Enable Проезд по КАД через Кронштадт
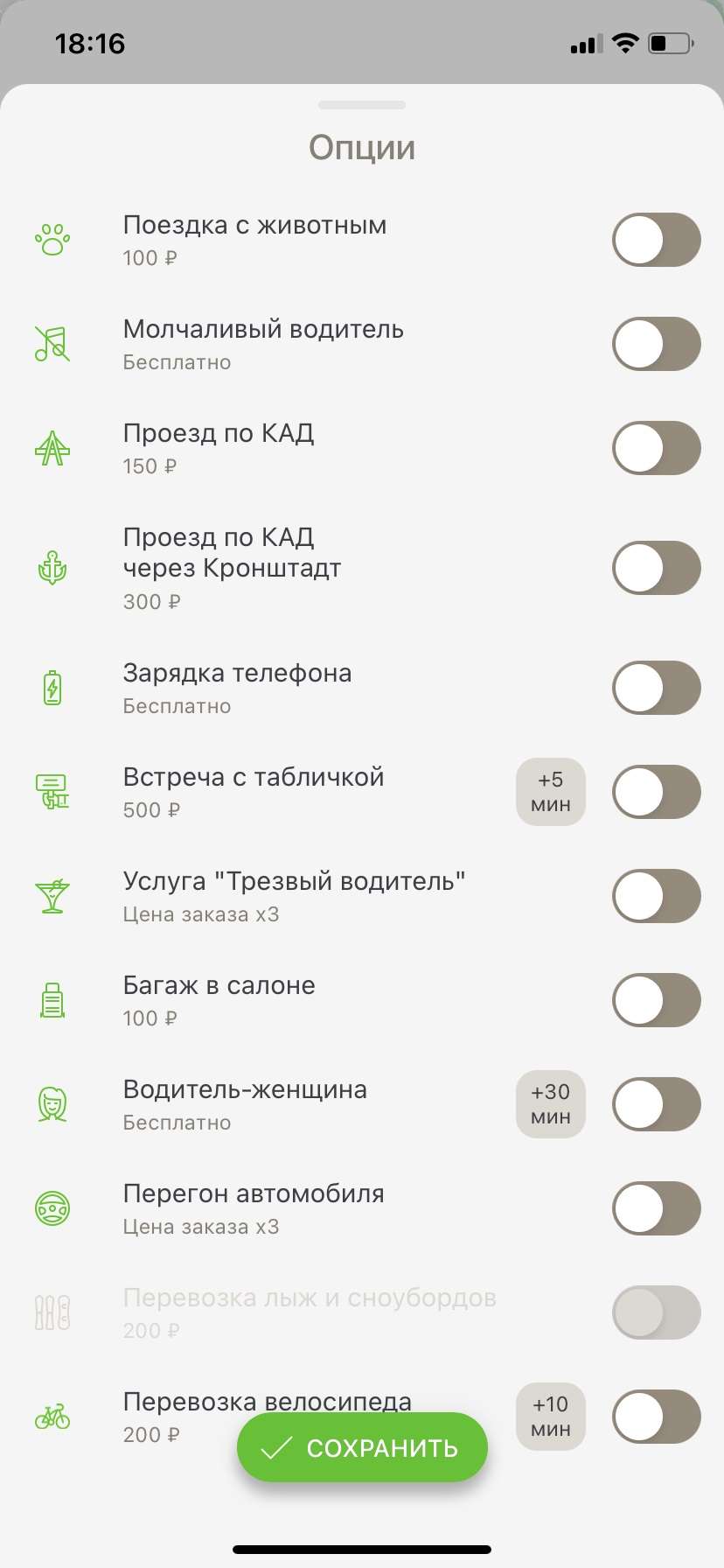 point(657,568)
